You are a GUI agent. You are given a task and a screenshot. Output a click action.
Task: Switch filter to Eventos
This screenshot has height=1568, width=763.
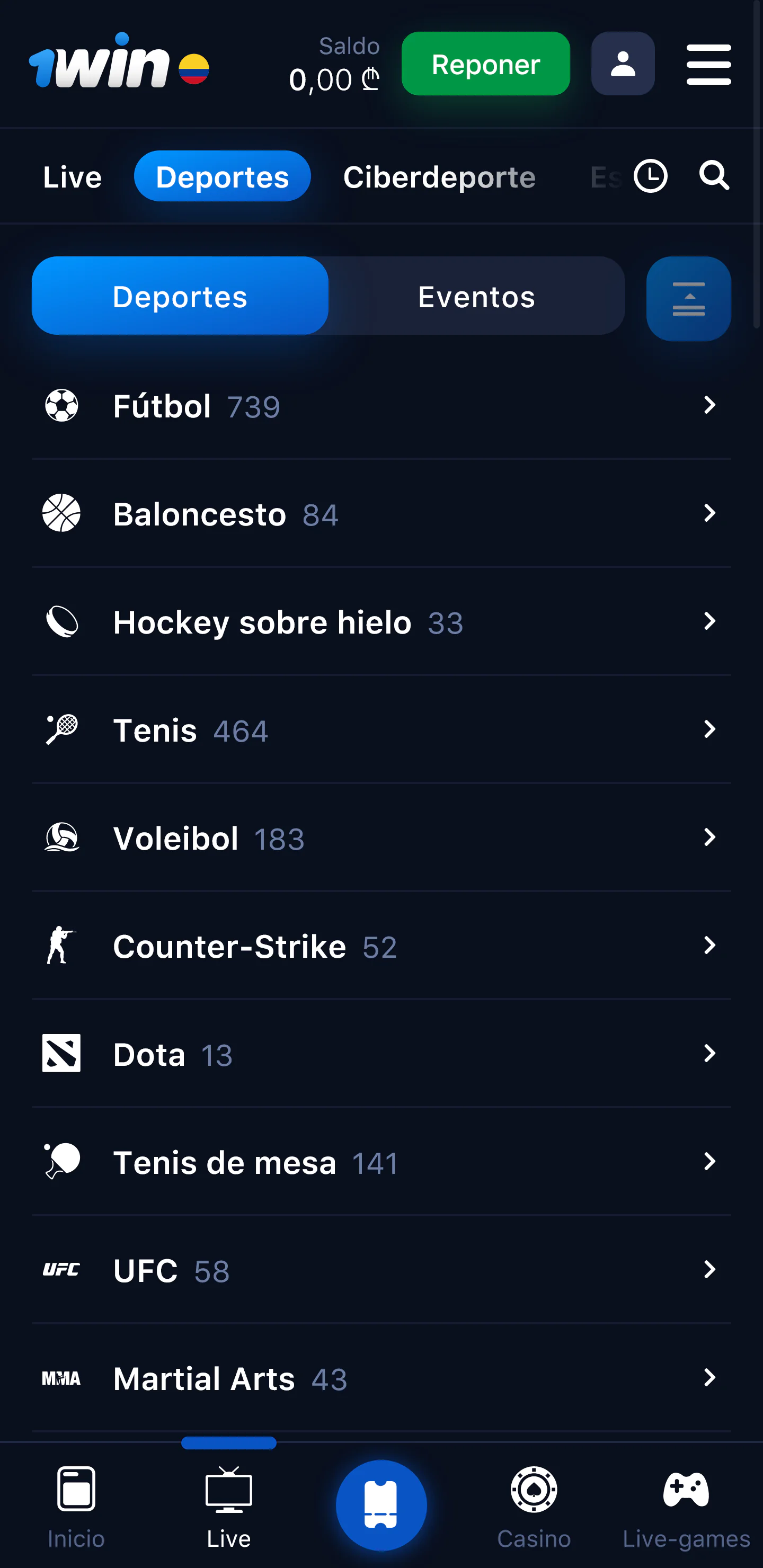click(476, 297)
